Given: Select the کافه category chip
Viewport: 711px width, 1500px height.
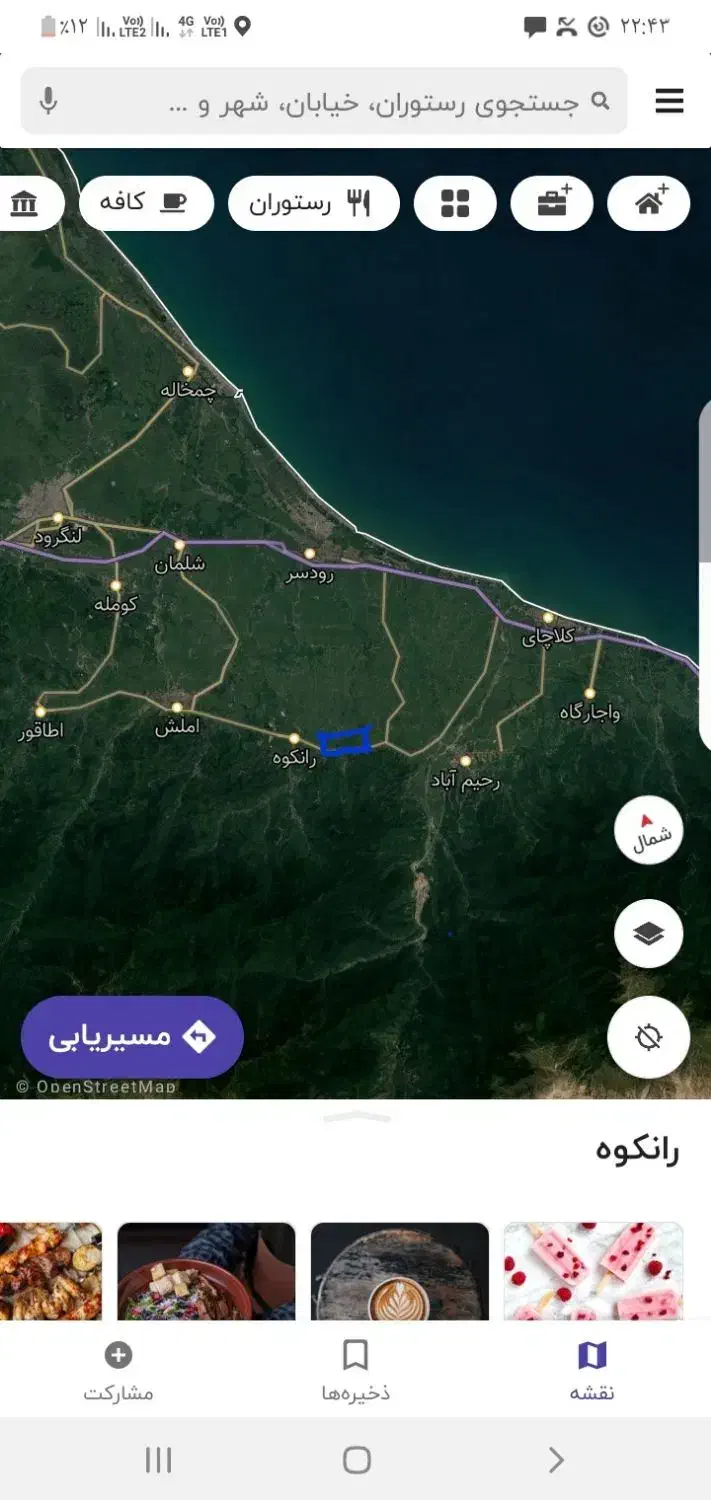Looking at the screenshot, I should coord(145,203).
